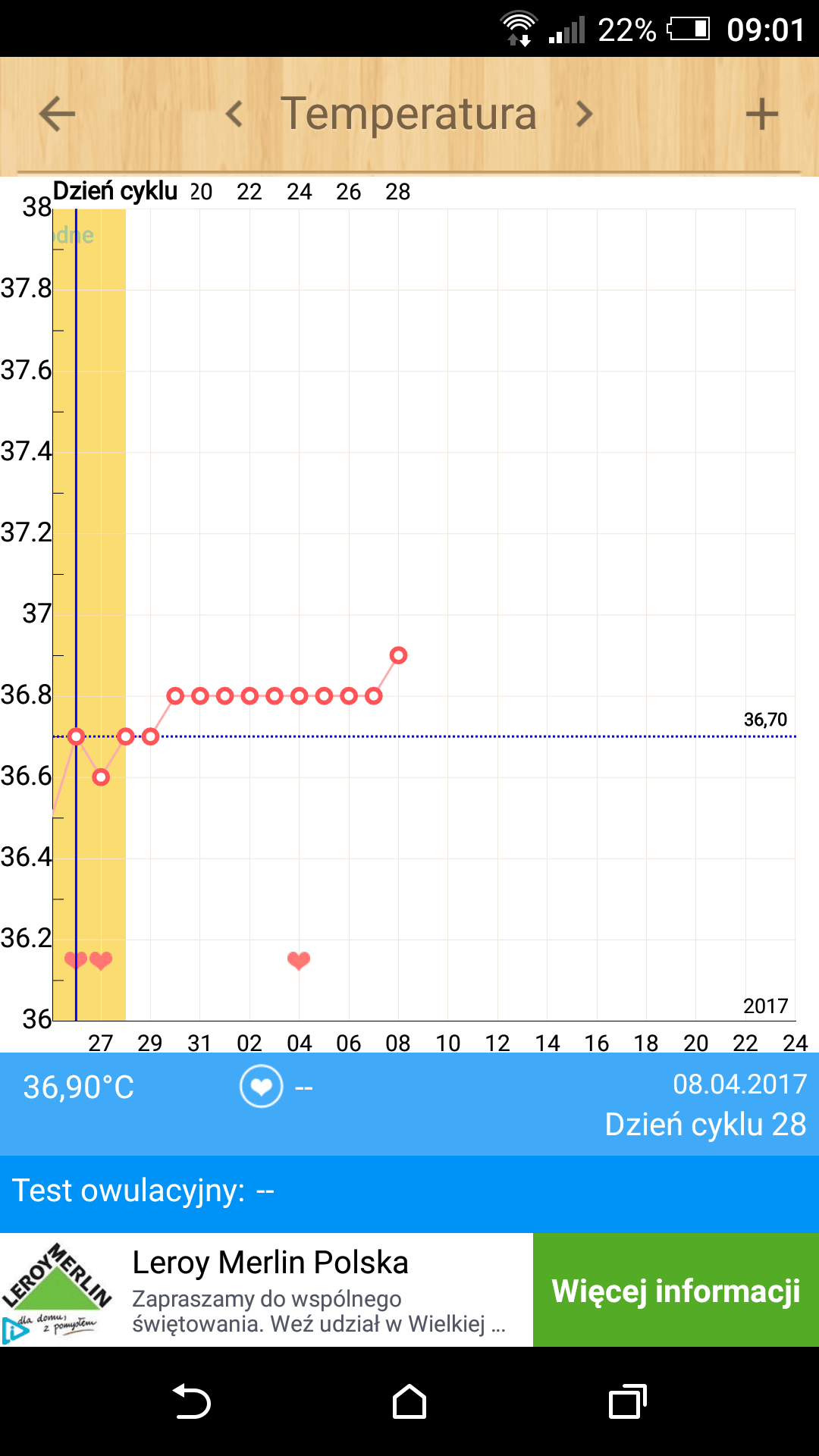This screenshot has height=1456, width=819.
Task: Tap the heart icon in the blue bar
Action: coord(261,1087)
